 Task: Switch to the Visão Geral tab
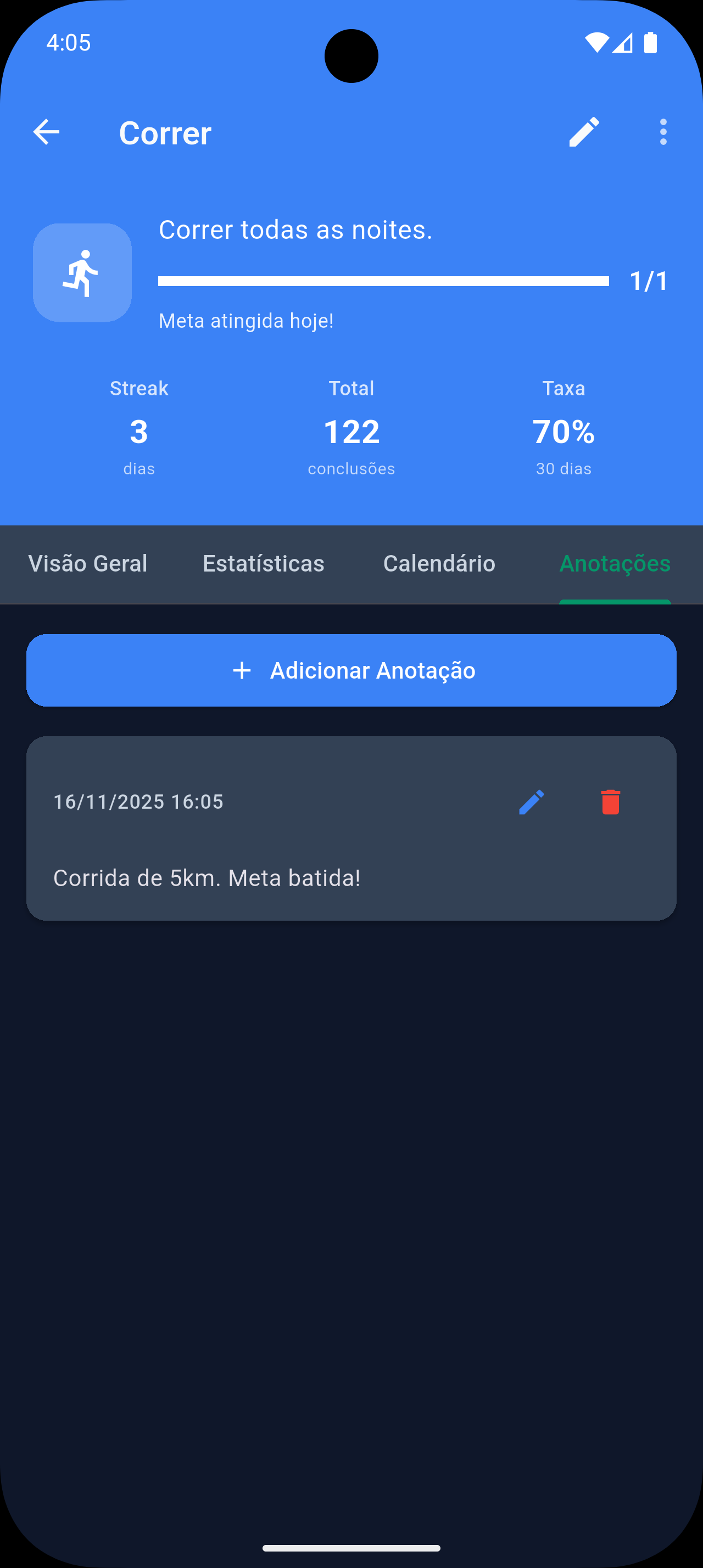coord(88,564)
